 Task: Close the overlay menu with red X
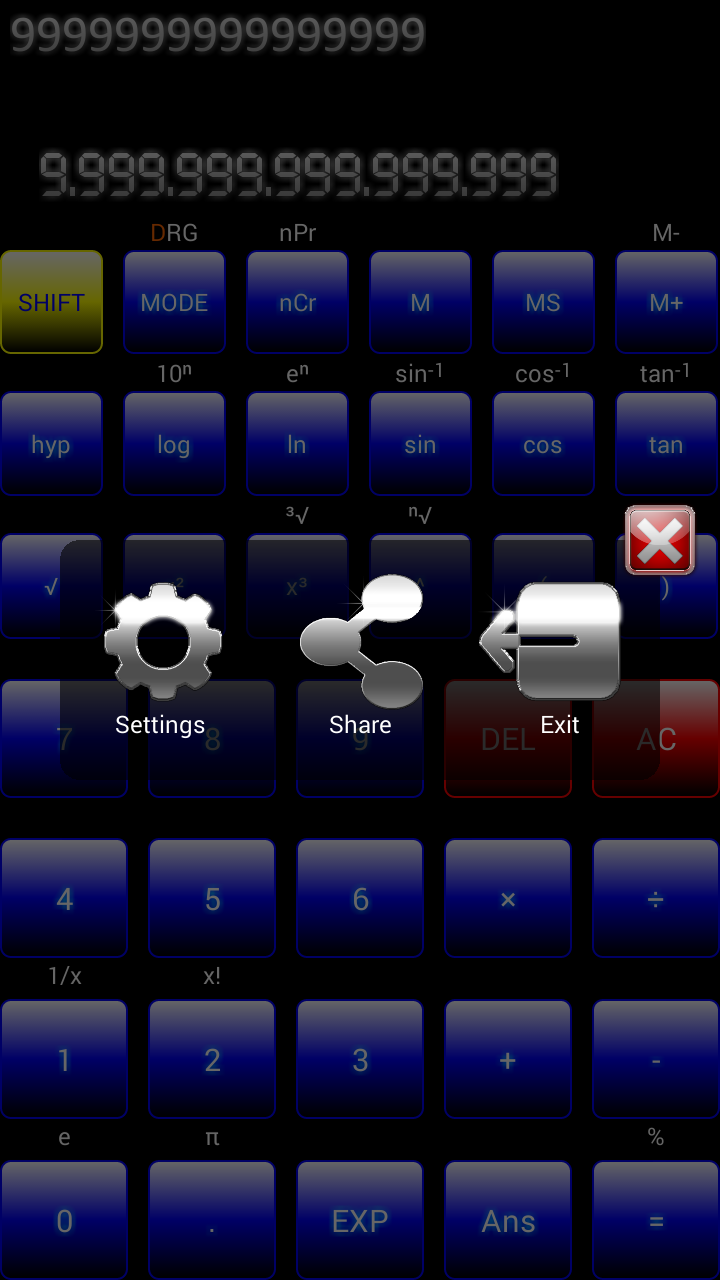[x=659, y=540]
